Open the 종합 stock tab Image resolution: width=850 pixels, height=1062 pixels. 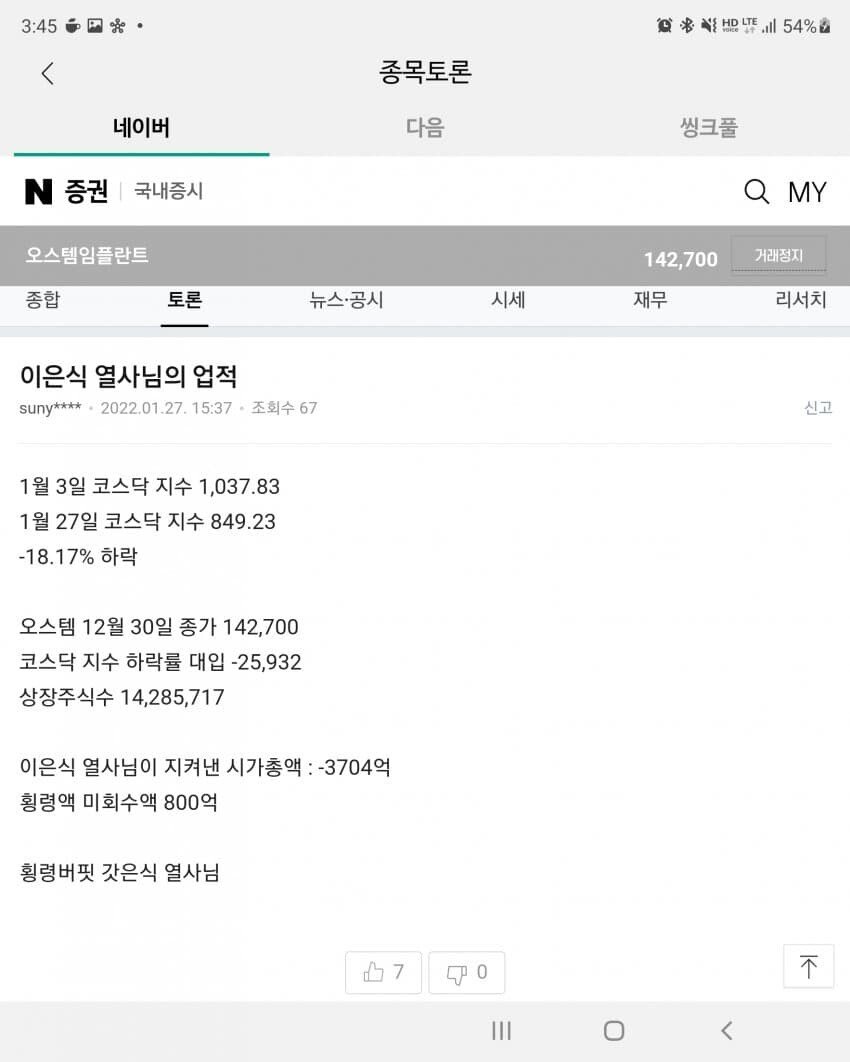coord(42,300)
